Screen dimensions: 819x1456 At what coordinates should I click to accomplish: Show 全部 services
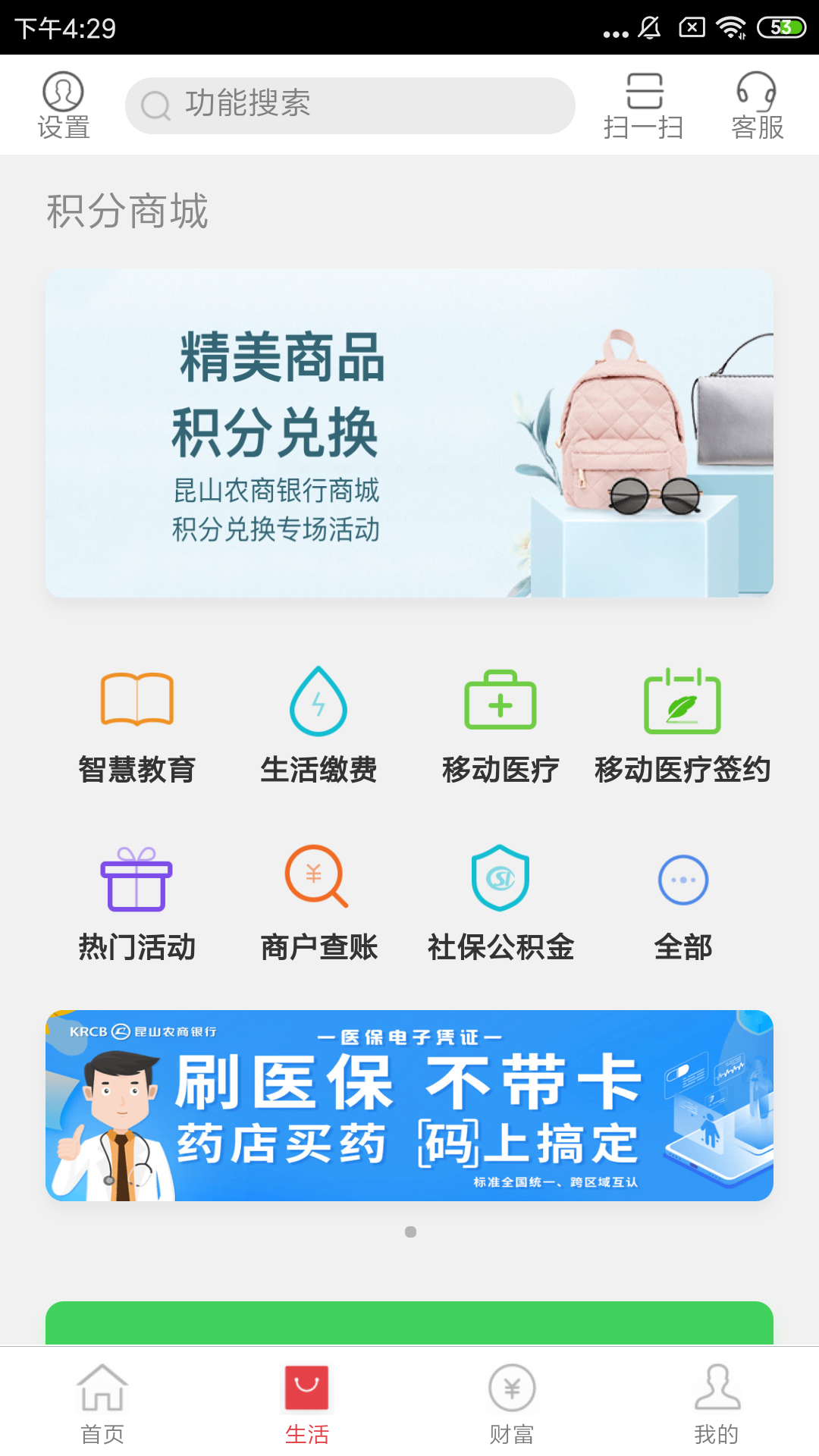682,904
